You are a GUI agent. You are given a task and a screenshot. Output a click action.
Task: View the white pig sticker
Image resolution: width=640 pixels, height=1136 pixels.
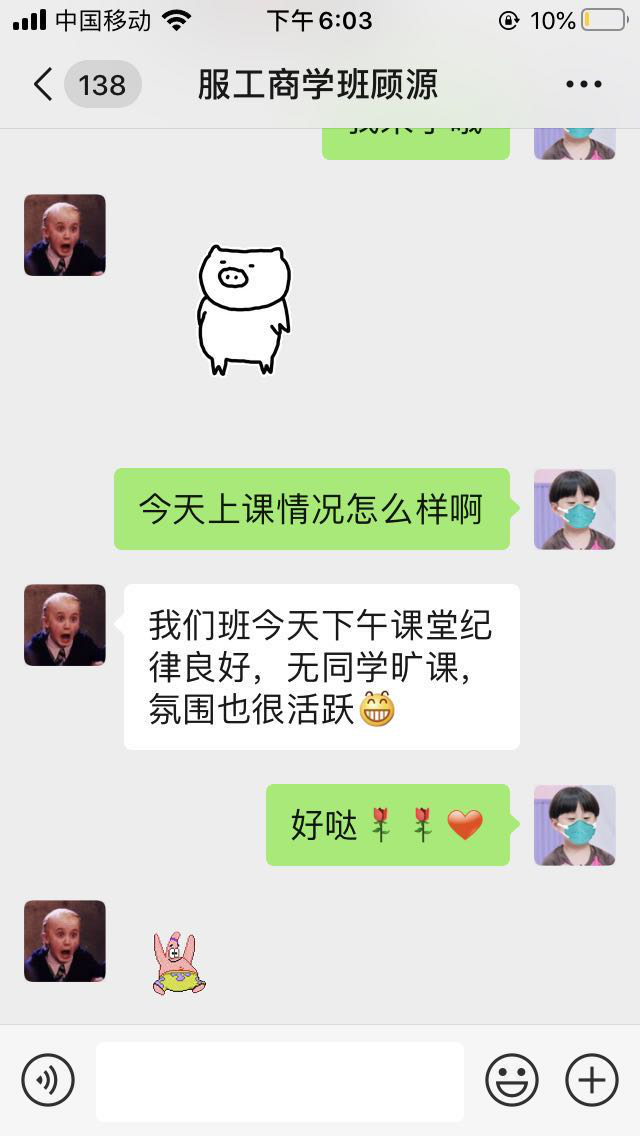click(243, 310)
